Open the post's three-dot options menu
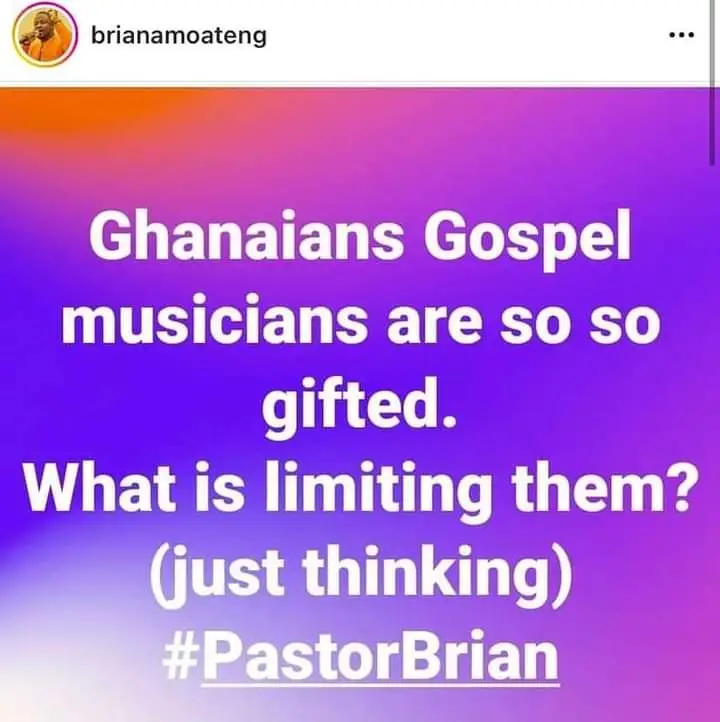 680,35
